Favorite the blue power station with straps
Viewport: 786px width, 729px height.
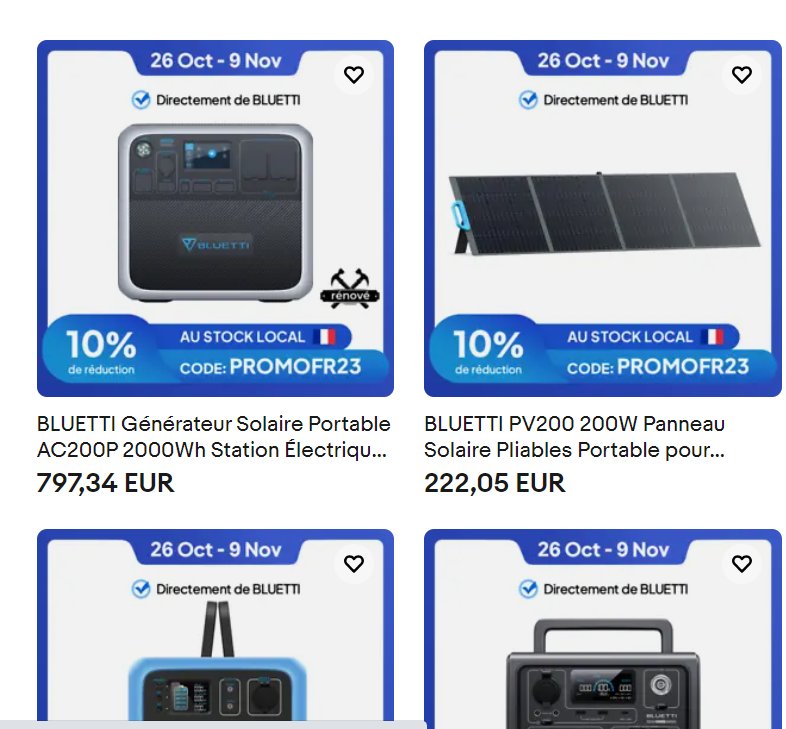point(353,564)
